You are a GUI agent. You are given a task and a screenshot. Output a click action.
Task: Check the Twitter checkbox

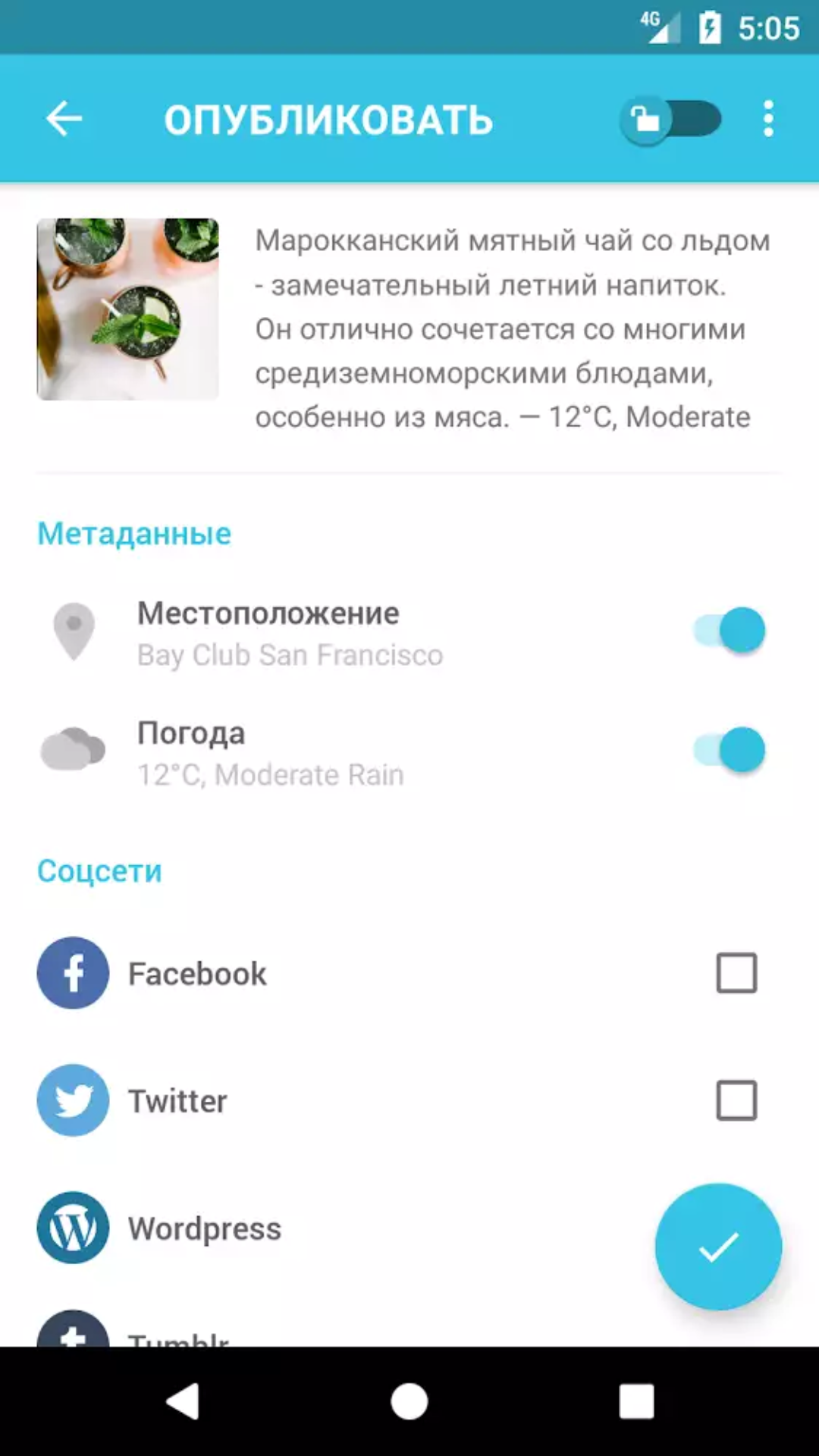click(x=736, y=1100)
